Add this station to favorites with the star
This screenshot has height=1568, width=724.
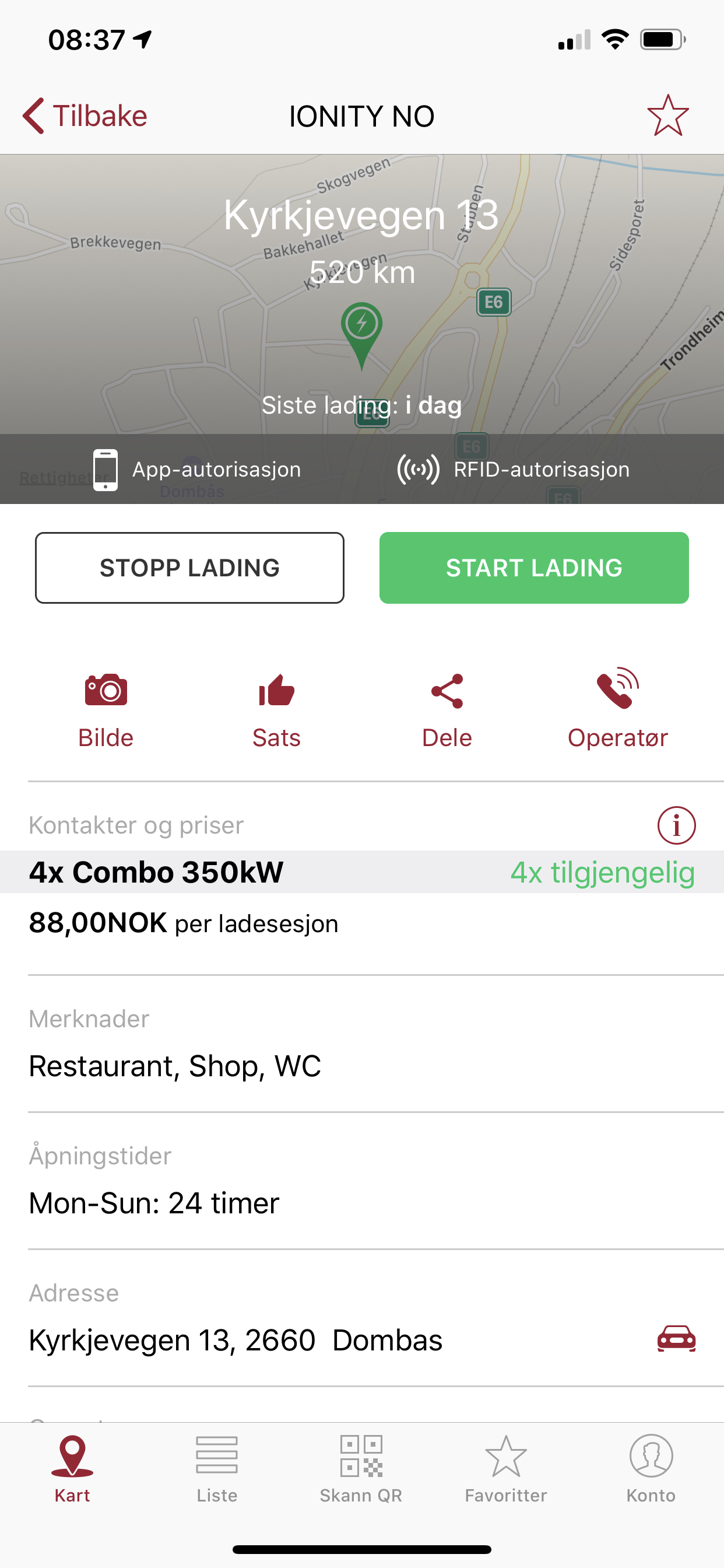(x=667, y=116)
